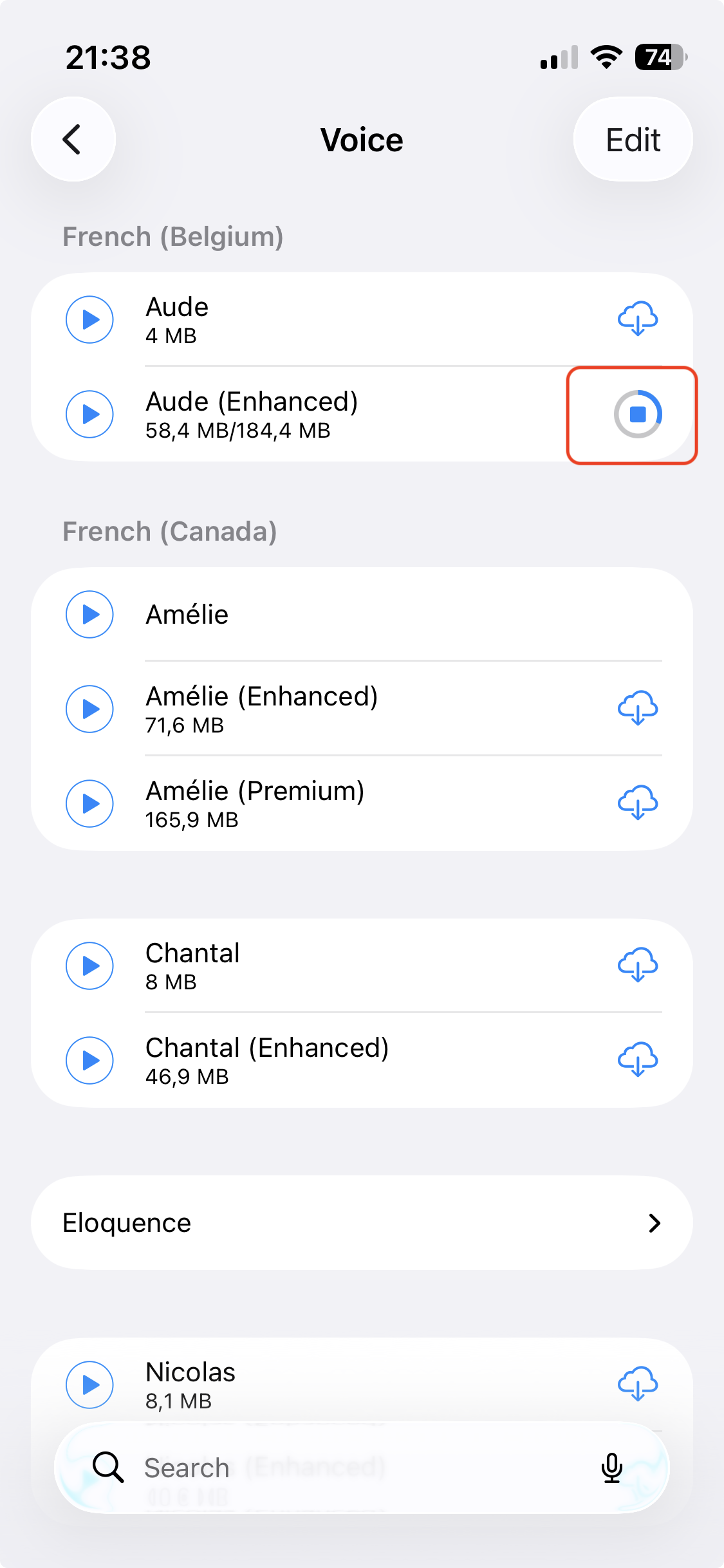724x1568 pixels.
Task: Open the search magnifier field
Action: pyautogui.click(x=109, y=1468)
